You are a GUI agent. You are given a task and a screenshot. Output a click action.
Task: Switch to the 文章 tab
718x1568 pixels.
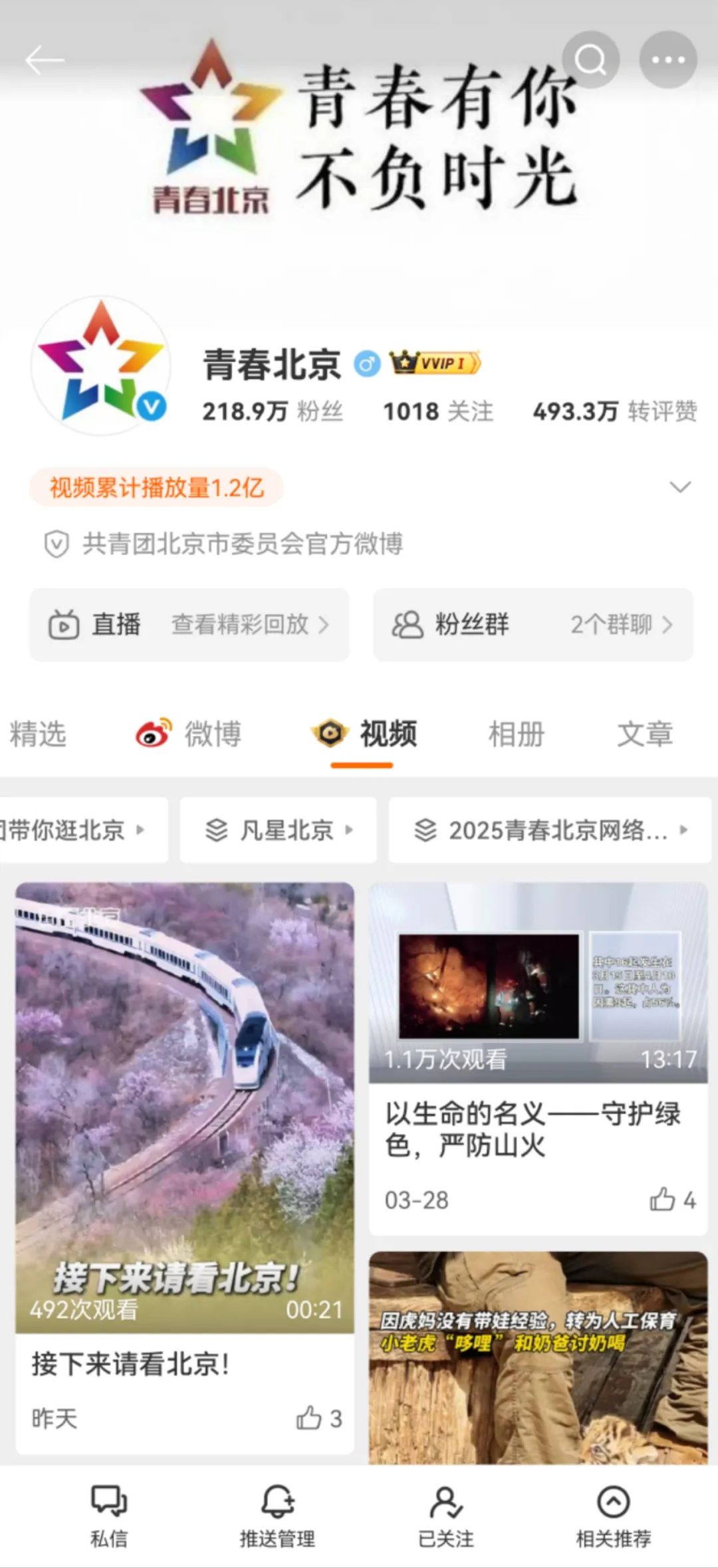tap(644, 734)
